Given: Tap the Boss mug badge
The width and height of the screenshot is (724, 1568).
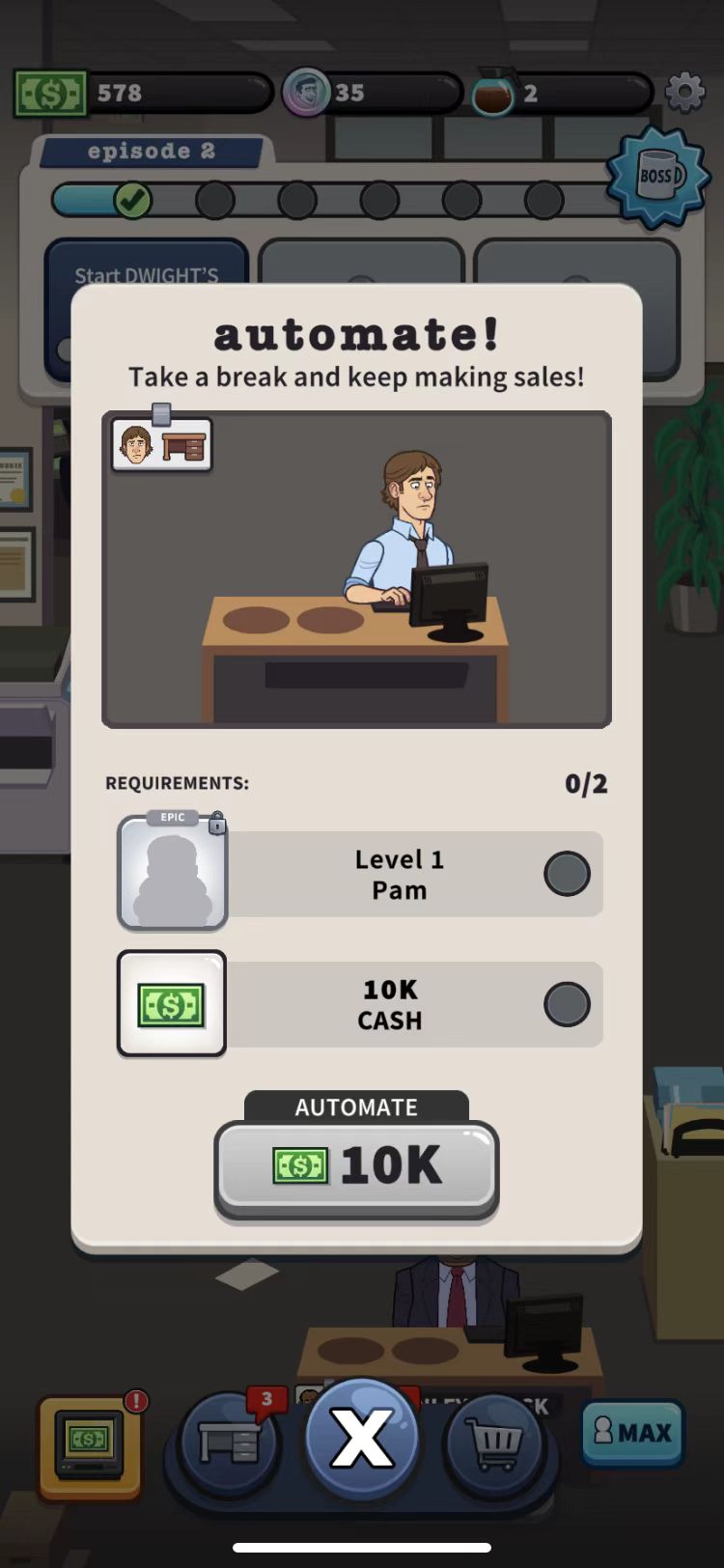Looking at the screenshot, I should coord(659,177).
